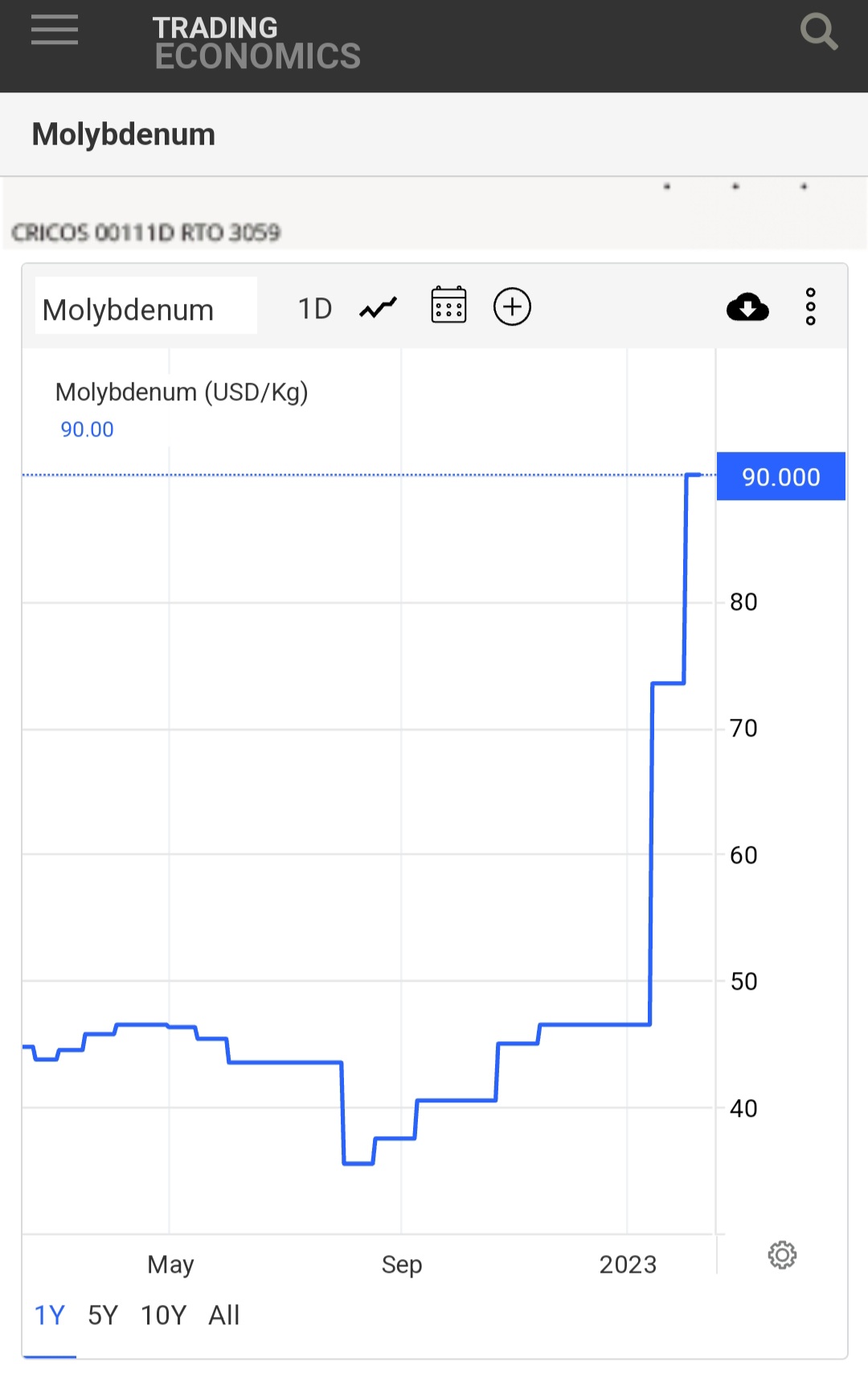868x1395 pixels.
Task: Open the calendar date range picker
Action: point(448,305)
